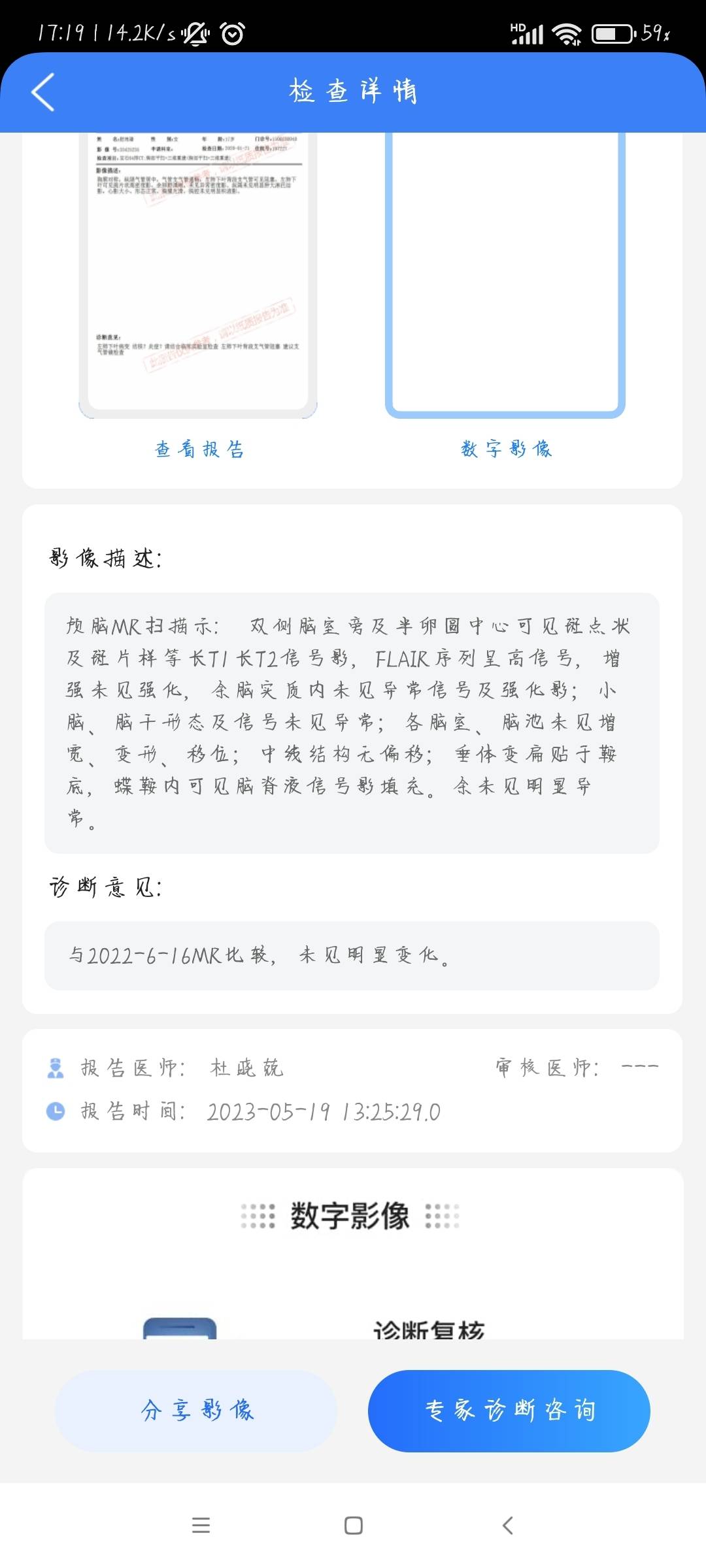706x1568 pixels.
Task: Open 查看报告 to view the report
Action: [199, 448]
